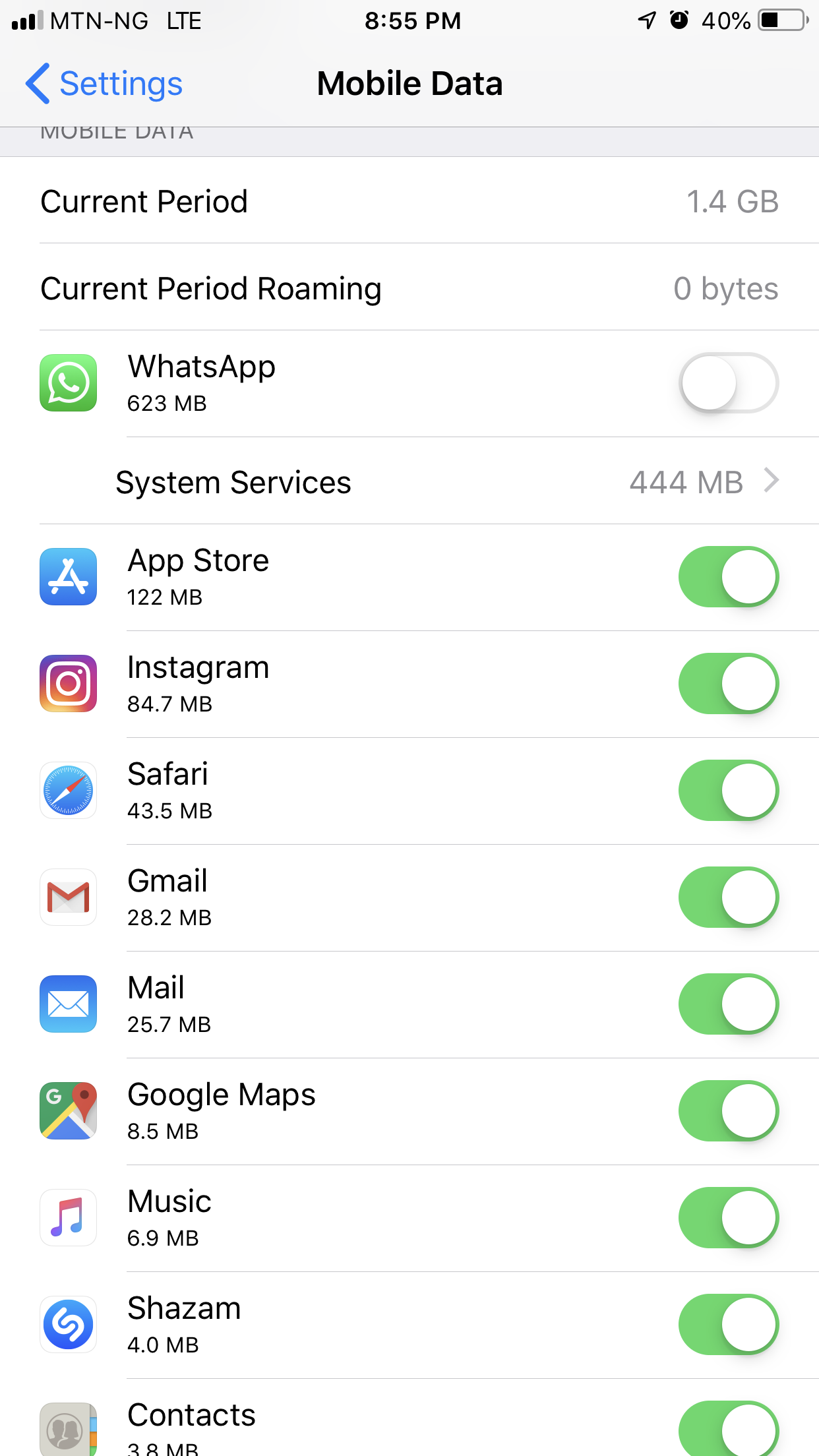Open System Services details

(409, 482)
